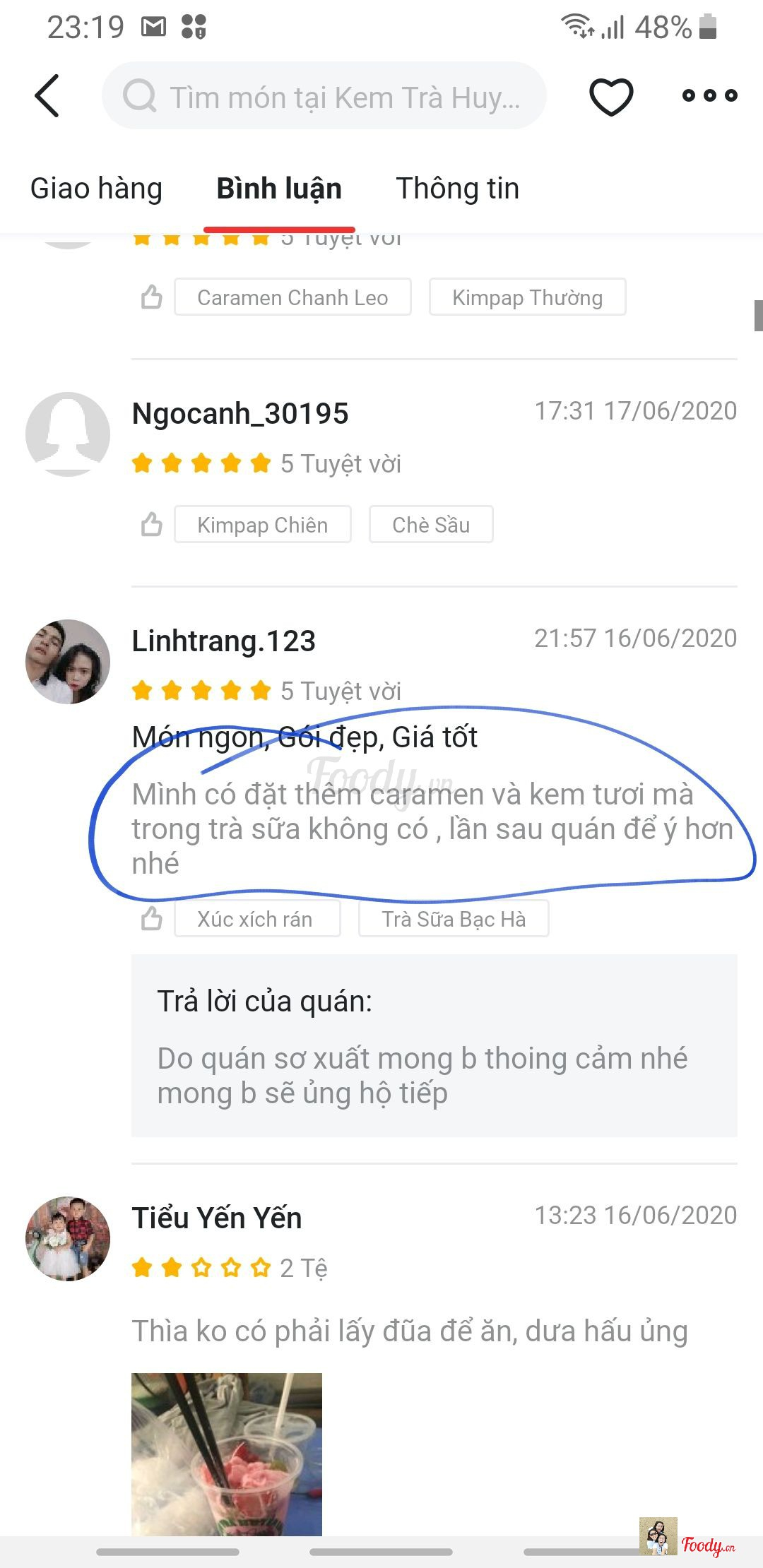Viewport: 763px width, 1568px height.
Task: Select the Caramen Chanh Leo chip
Action: pos(292,297)
